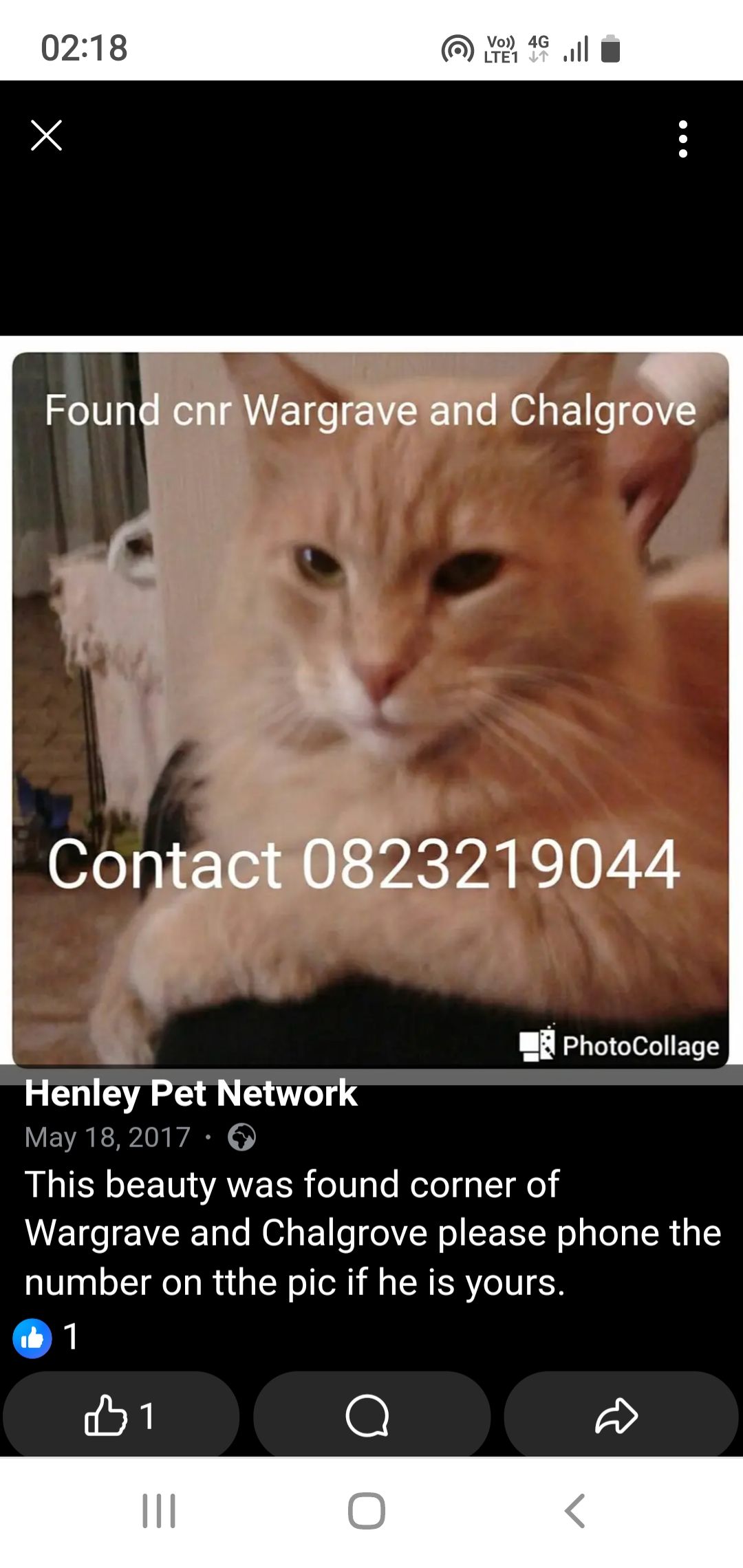This screenshot has width=743, height=1568.
Task: Go back with the system back button
Action: click(574, 1511)
